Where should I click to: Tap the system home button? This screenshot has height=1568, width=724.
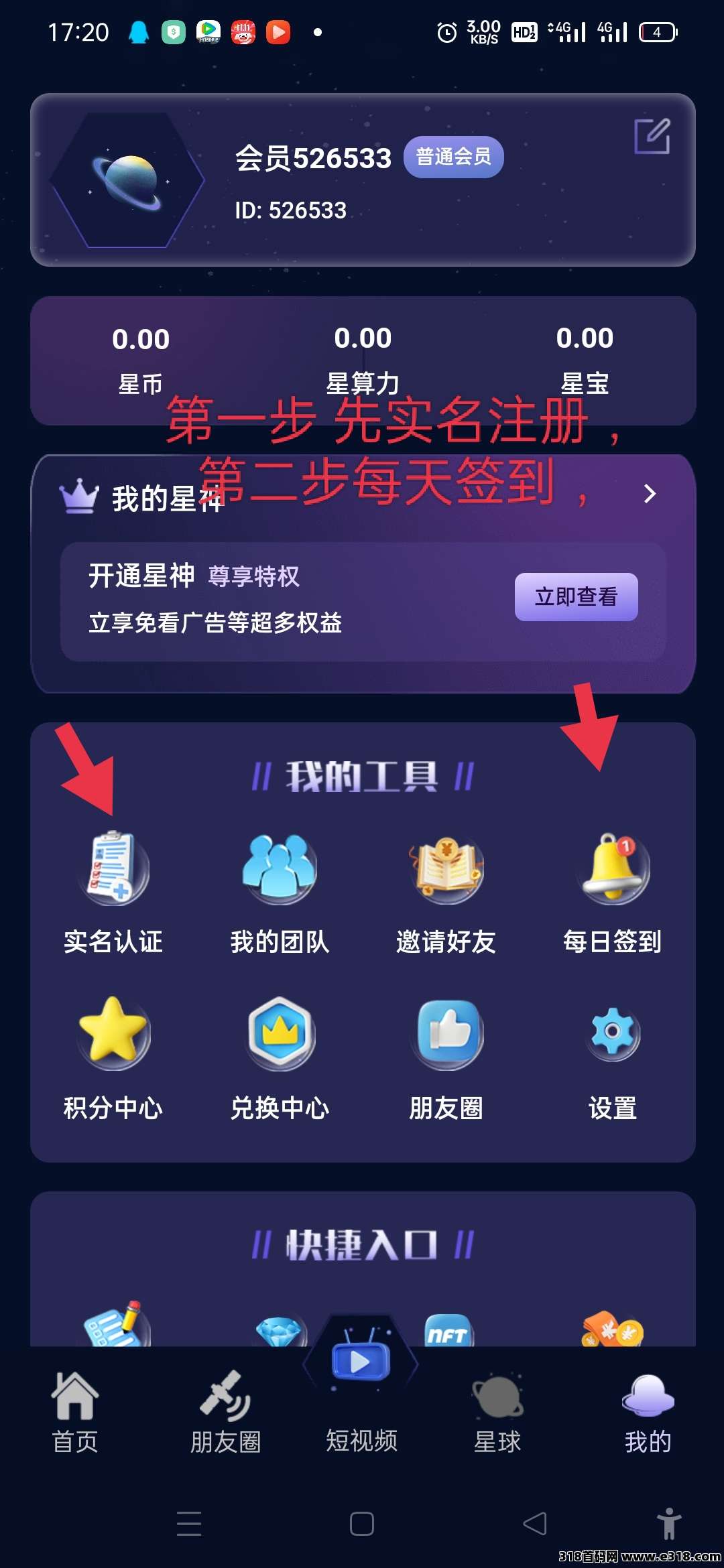(362, 1524)
